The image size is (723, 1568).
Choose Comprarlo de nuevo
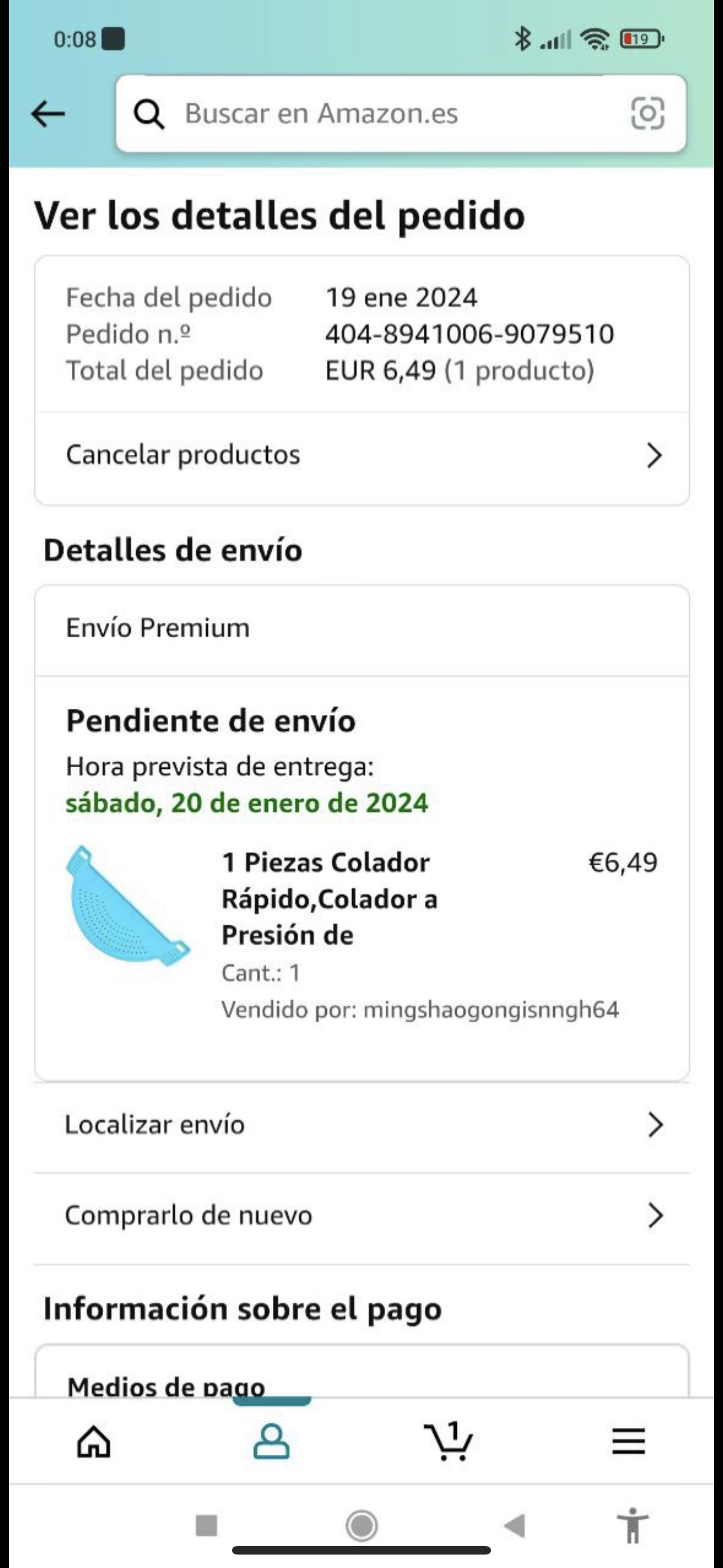click(x=362, y=1216)
